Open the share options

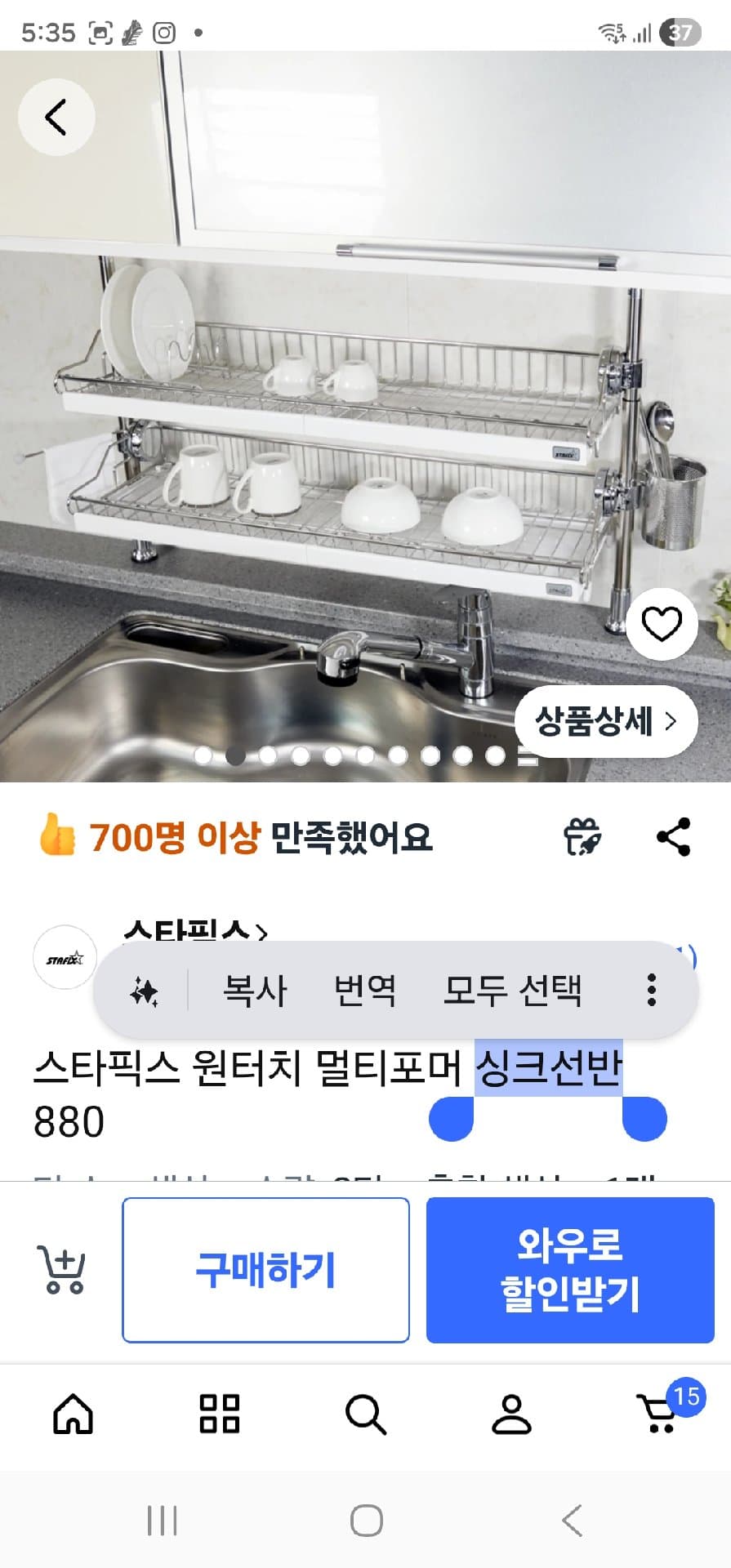pos(671,836)
